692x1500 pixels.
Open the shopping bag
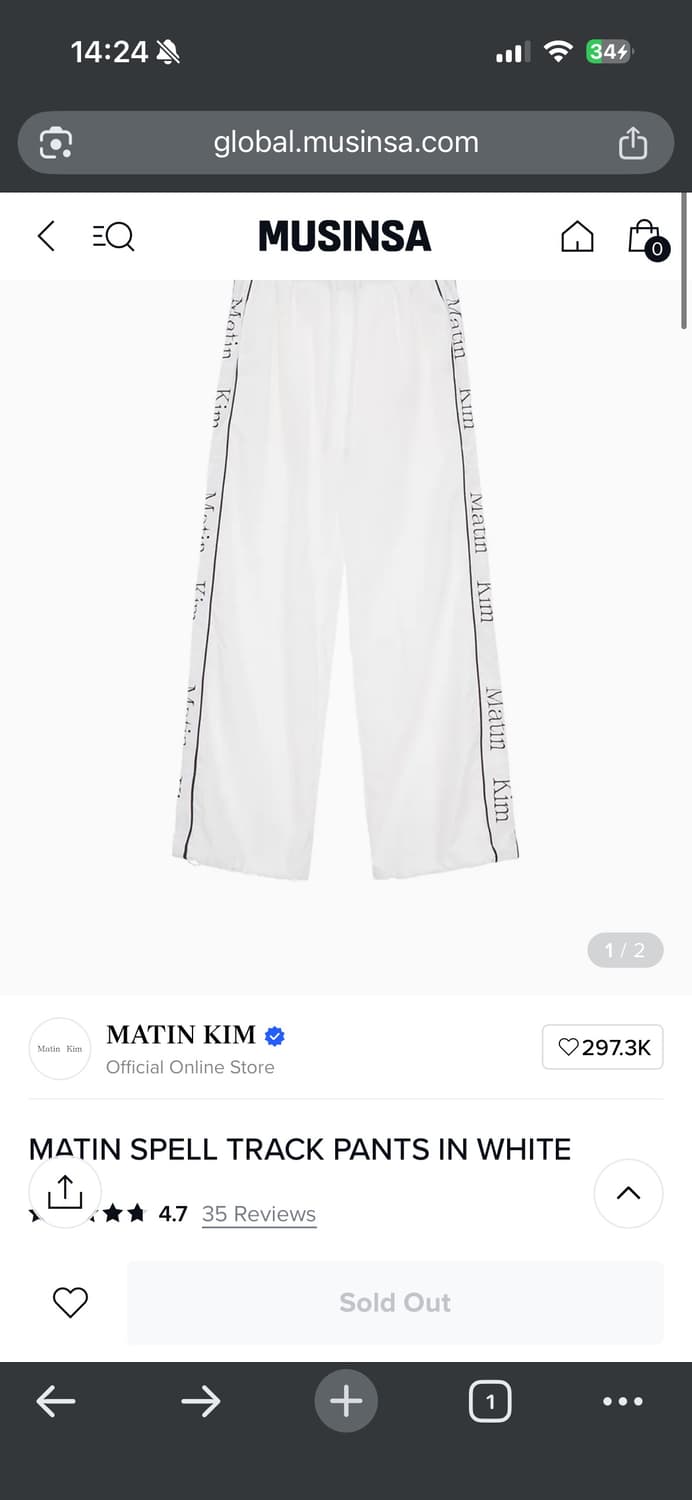[645, 238]
